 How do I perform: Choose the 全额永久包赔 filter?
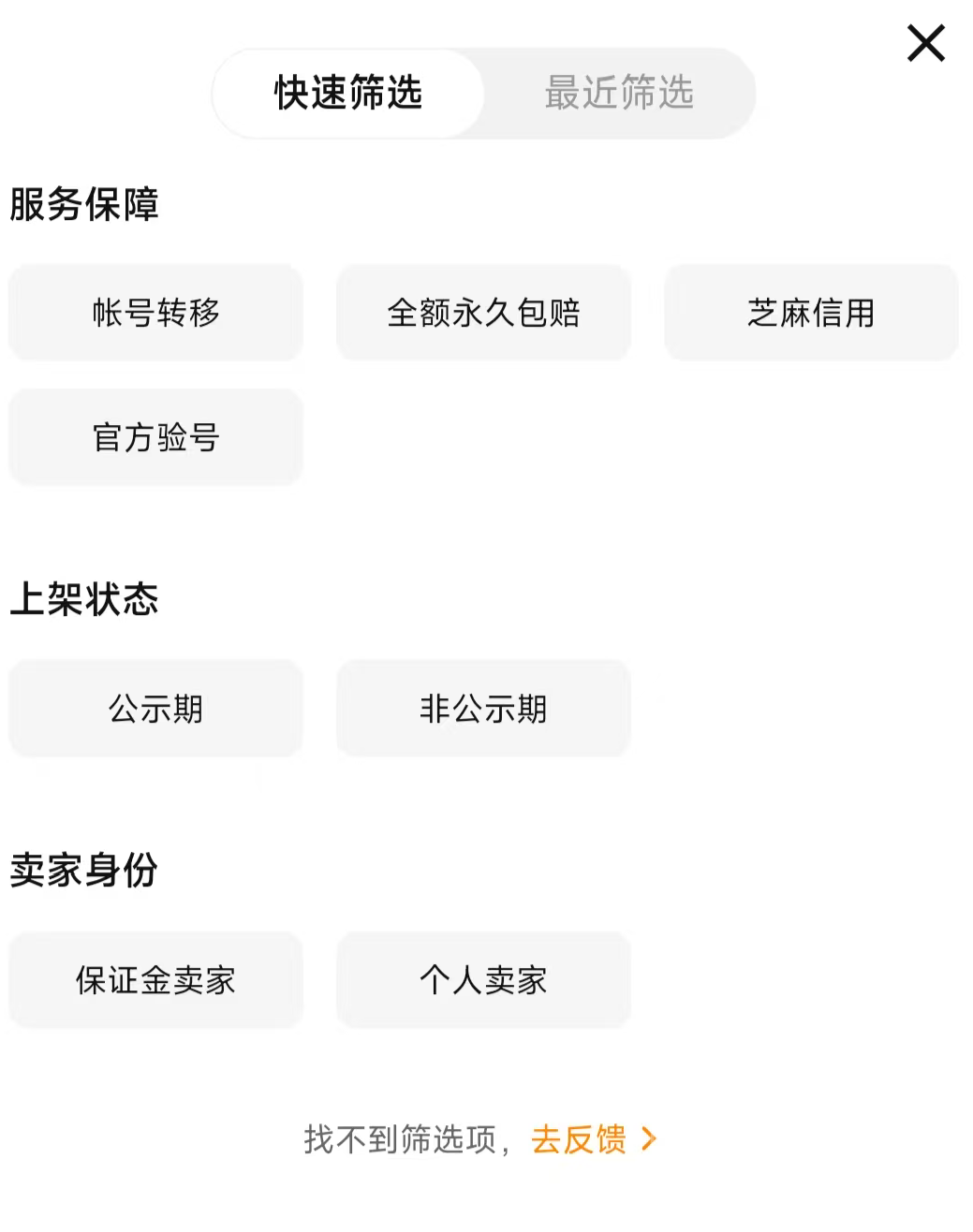pyautogui.click(x=483, y=313)
